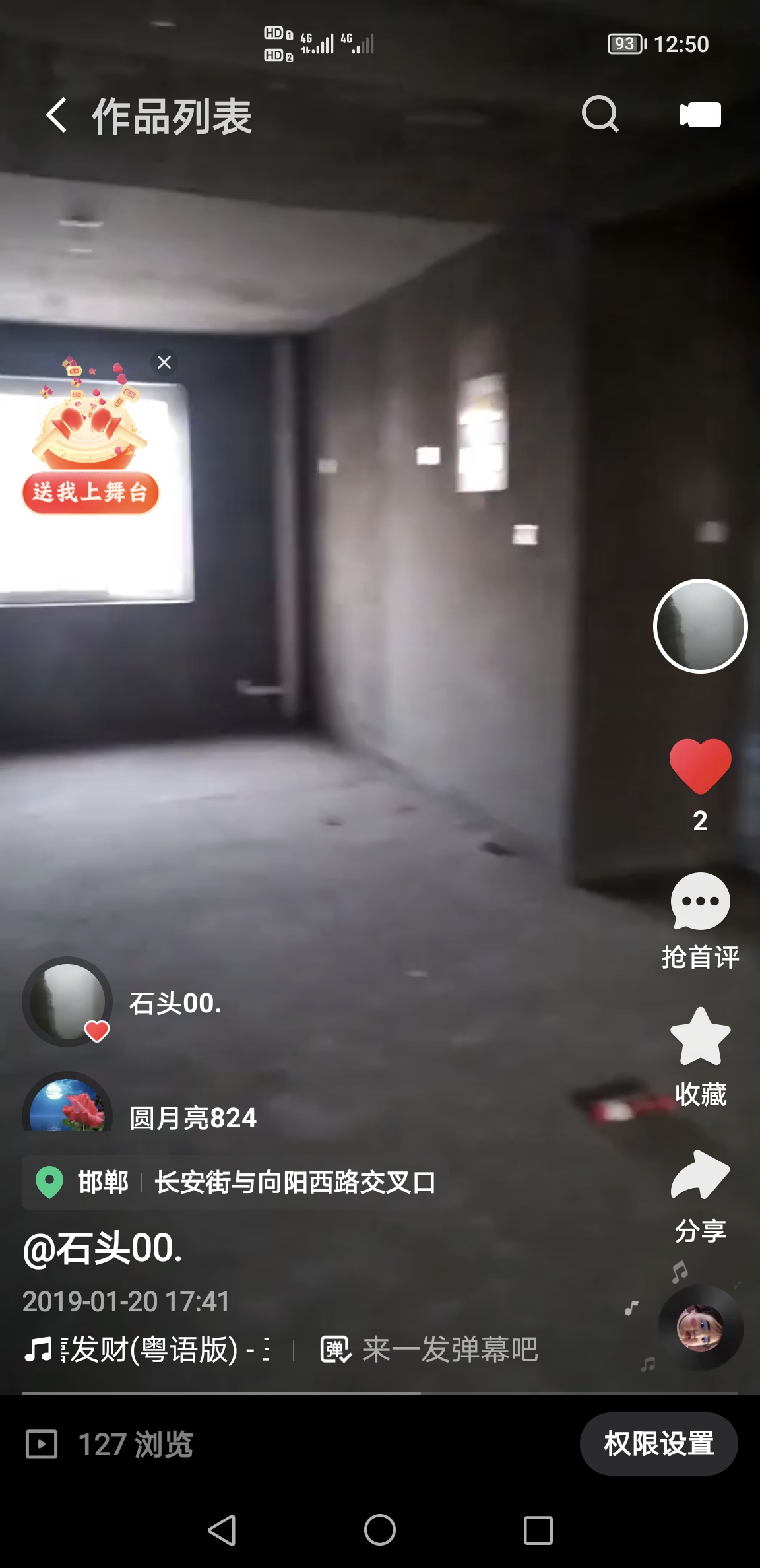The height and width of the screenshot is (1568, 760).
Task: Open the author's round avatar above the heart
Action: pos(700,626)
